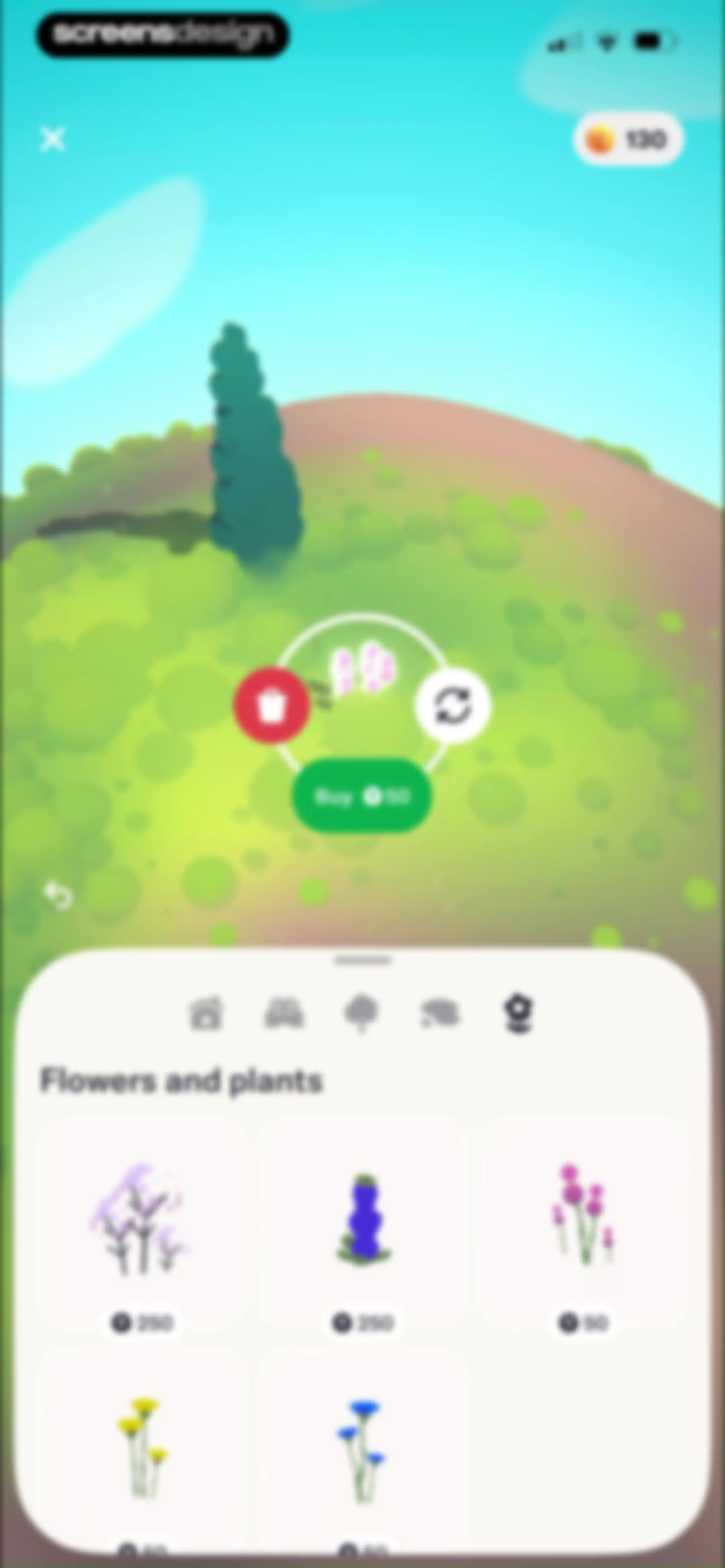
Task: Tap the sheet's drag handle
Action: (362, 961)
